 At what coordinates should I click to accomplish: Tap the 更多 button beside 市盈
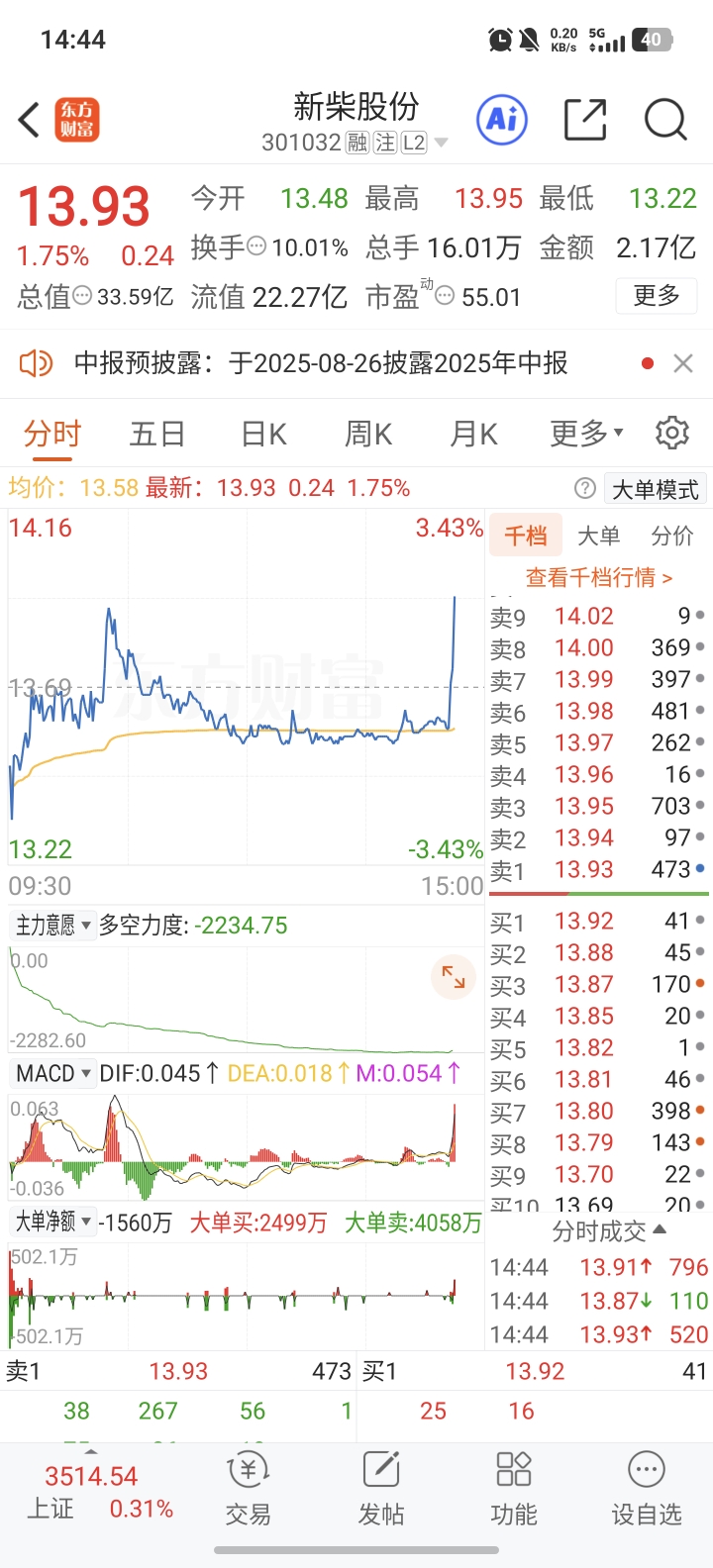pos(657,296)
